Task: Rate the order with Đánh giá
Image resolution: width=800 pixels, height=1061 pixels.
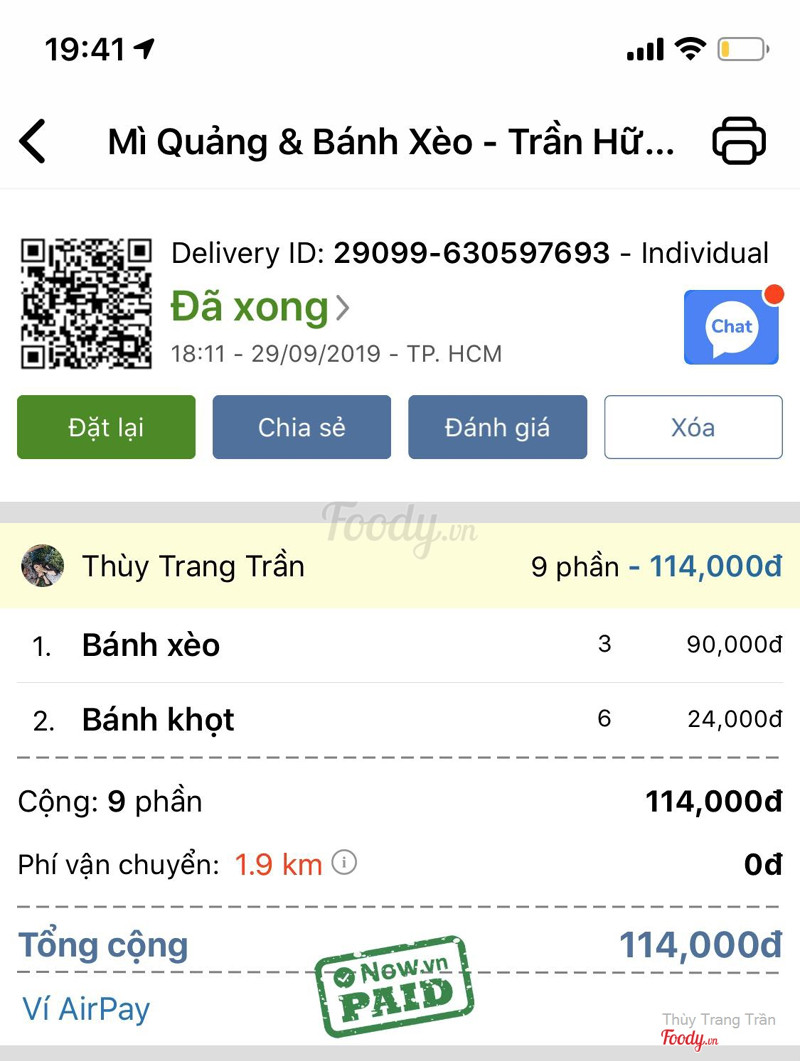Action: coord(497,427)
